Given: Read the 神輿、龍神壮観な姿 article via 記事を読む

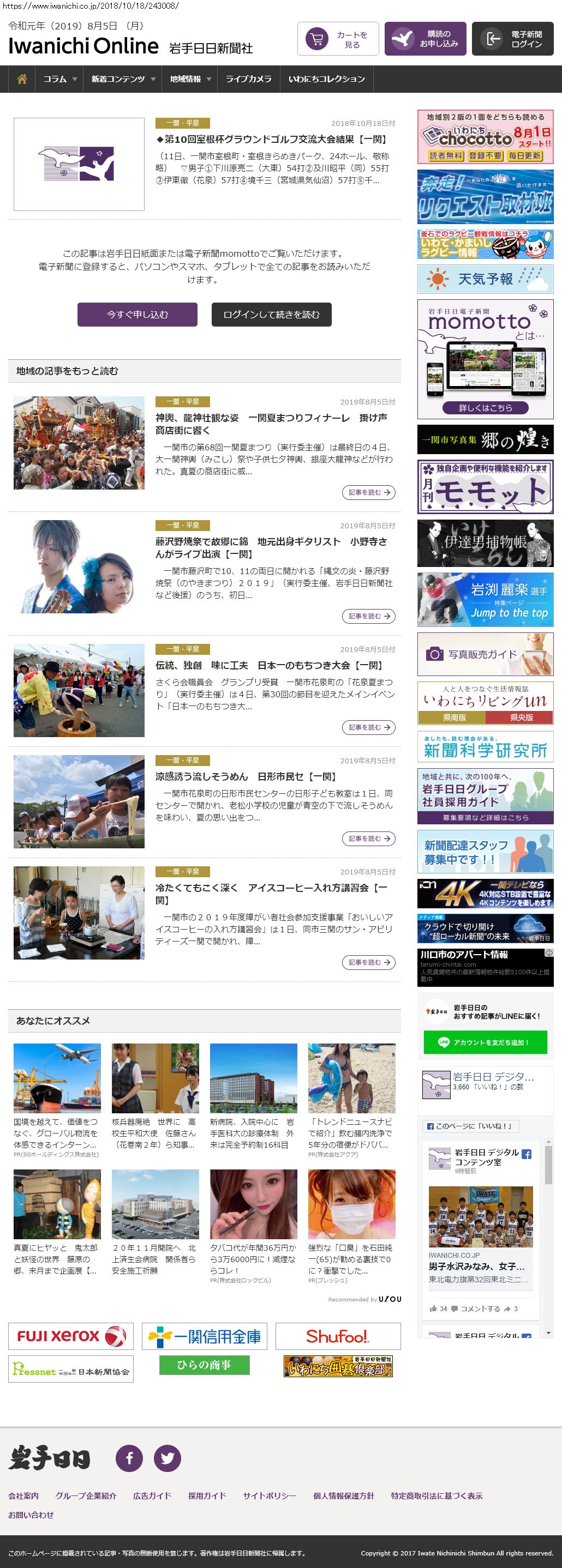Looking at the screenshot, I should 368,492.
